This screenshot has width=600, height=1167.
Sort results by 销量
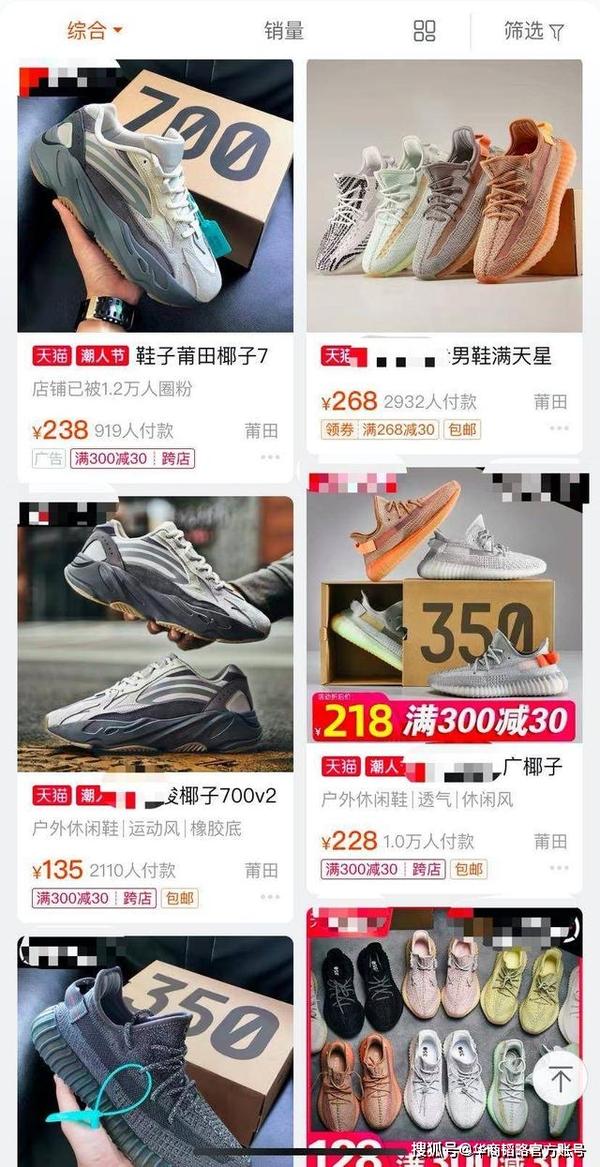coord(283,30)
